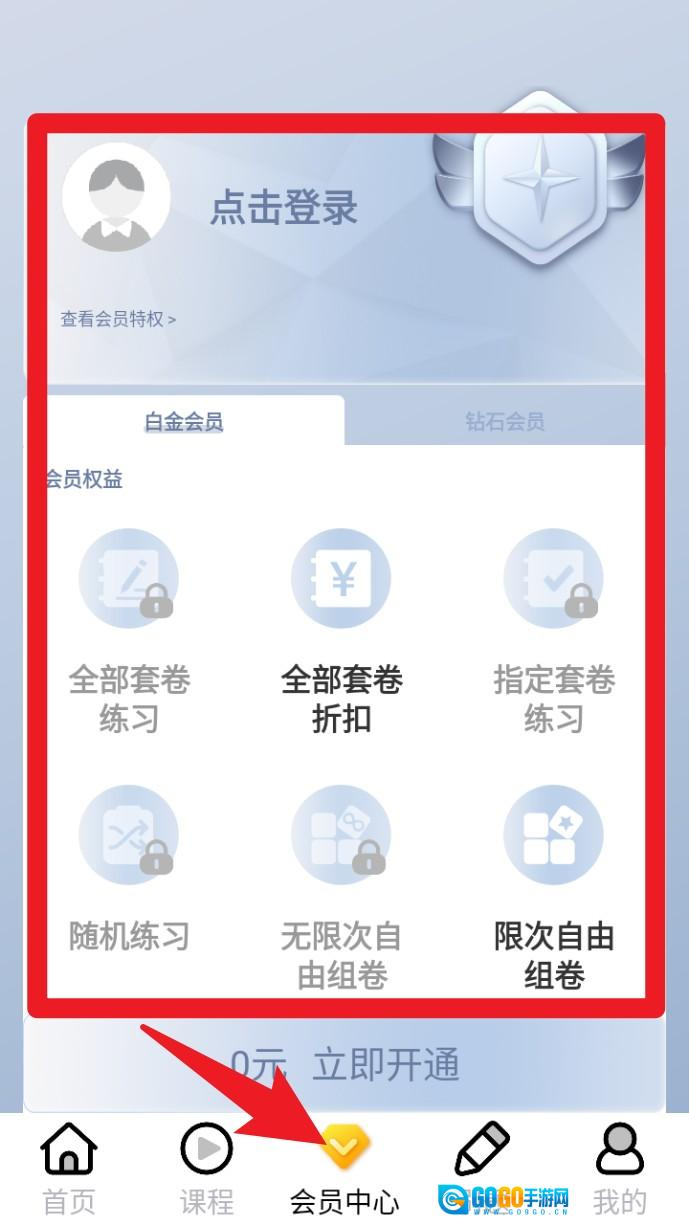This screenshot has height=1225, width=689.
Task: Tap the 0元 立即开通 button
Action: point(344,1066)
